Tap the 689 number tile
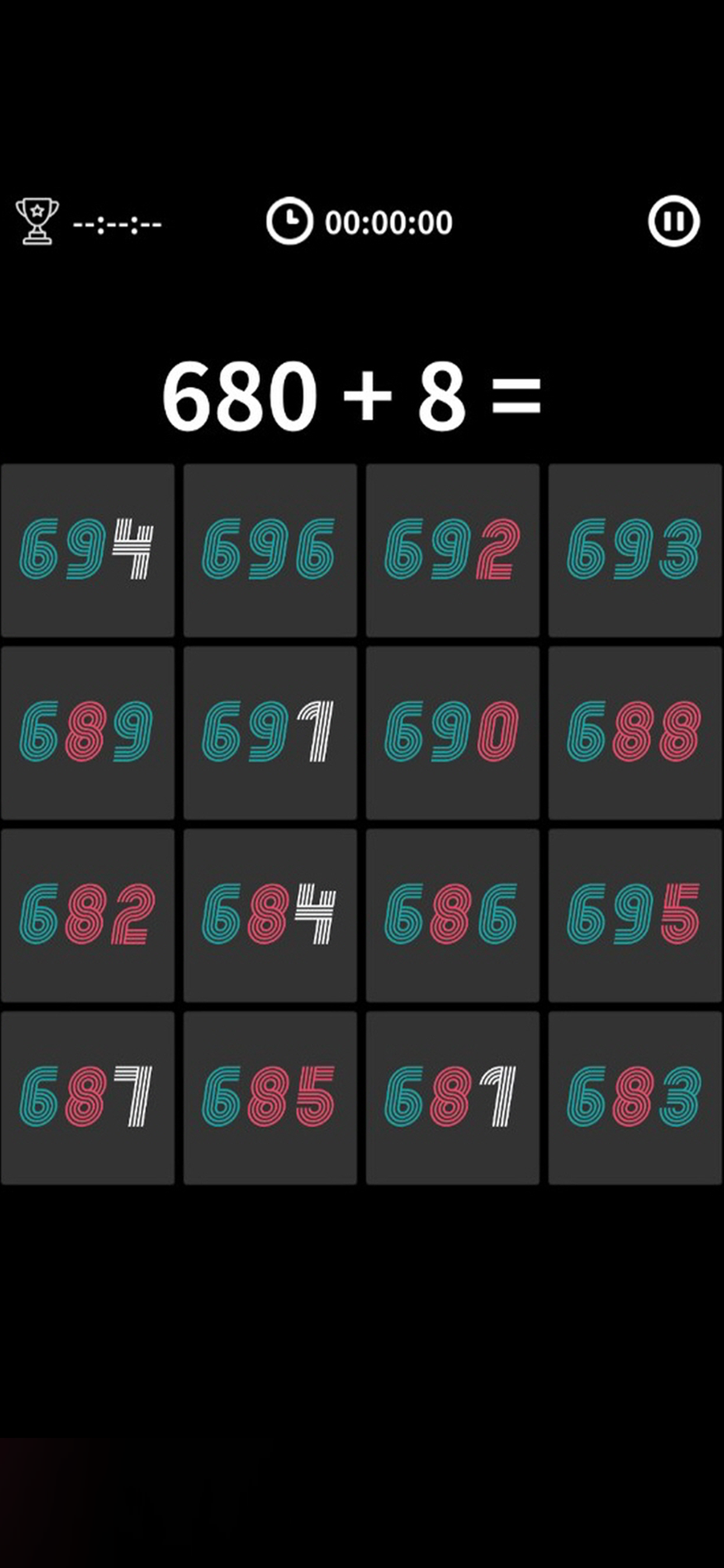Image resolution: width=724 pixels, height=1568 pixels. coord(87,733)
